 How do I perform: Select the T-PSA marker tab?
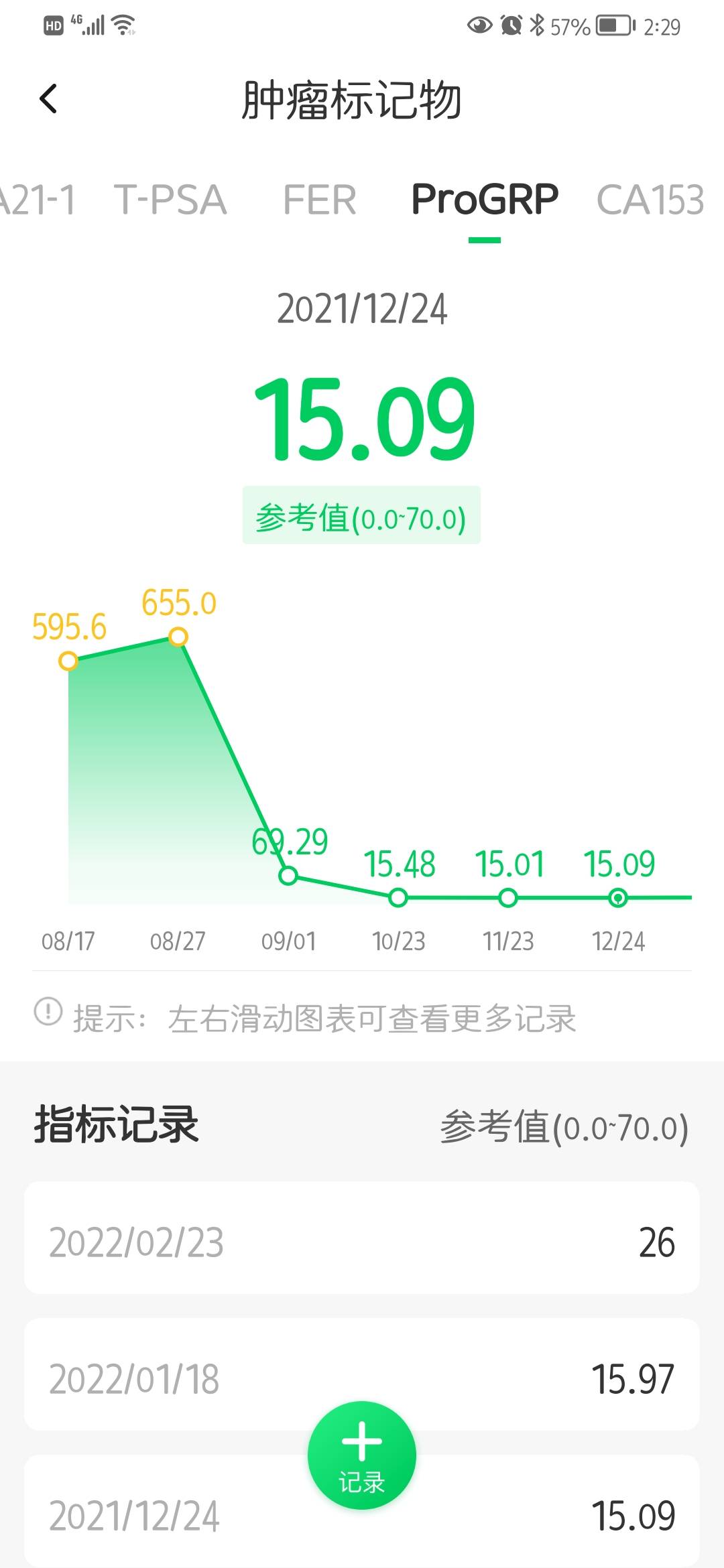click(x=170, y=199)
